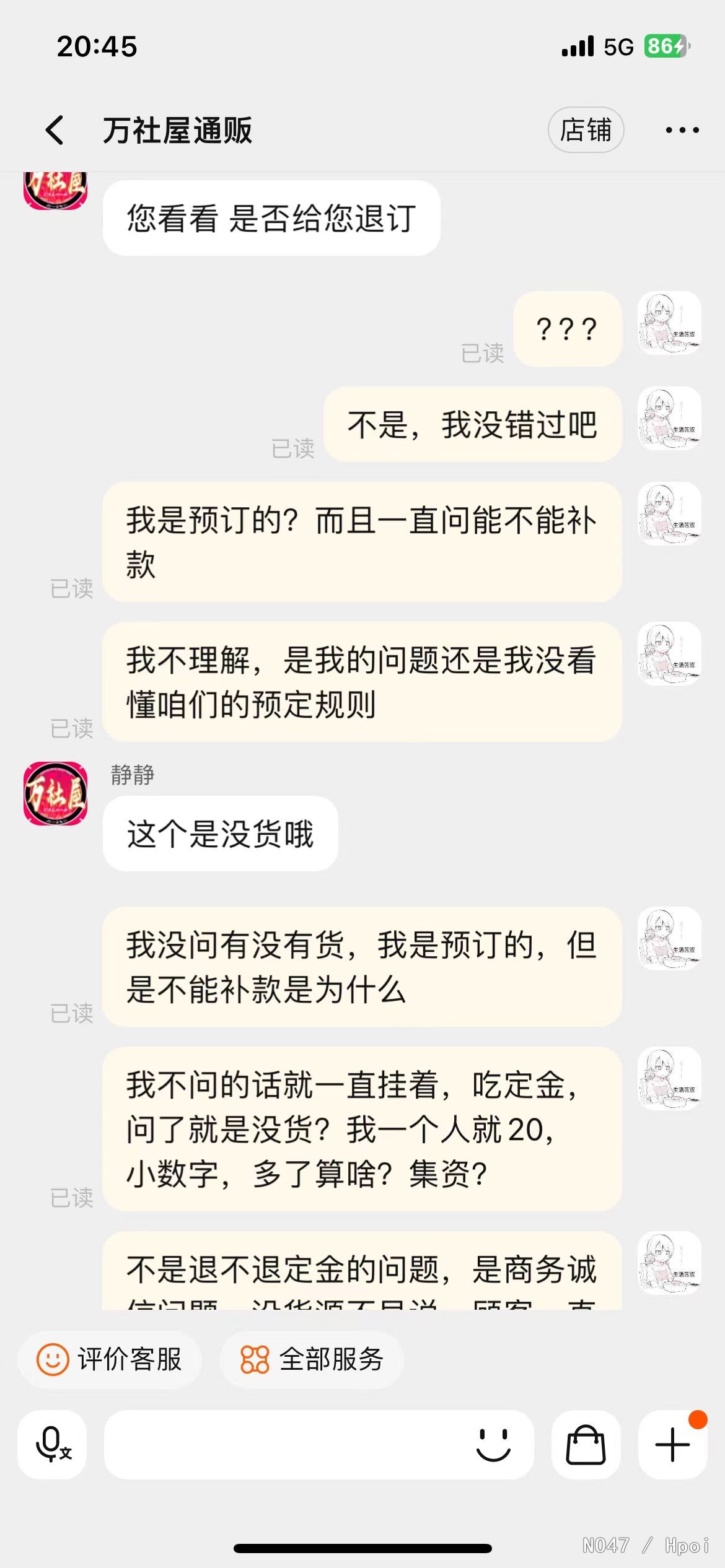Open the 店铺 shop page button

point(586,130)
